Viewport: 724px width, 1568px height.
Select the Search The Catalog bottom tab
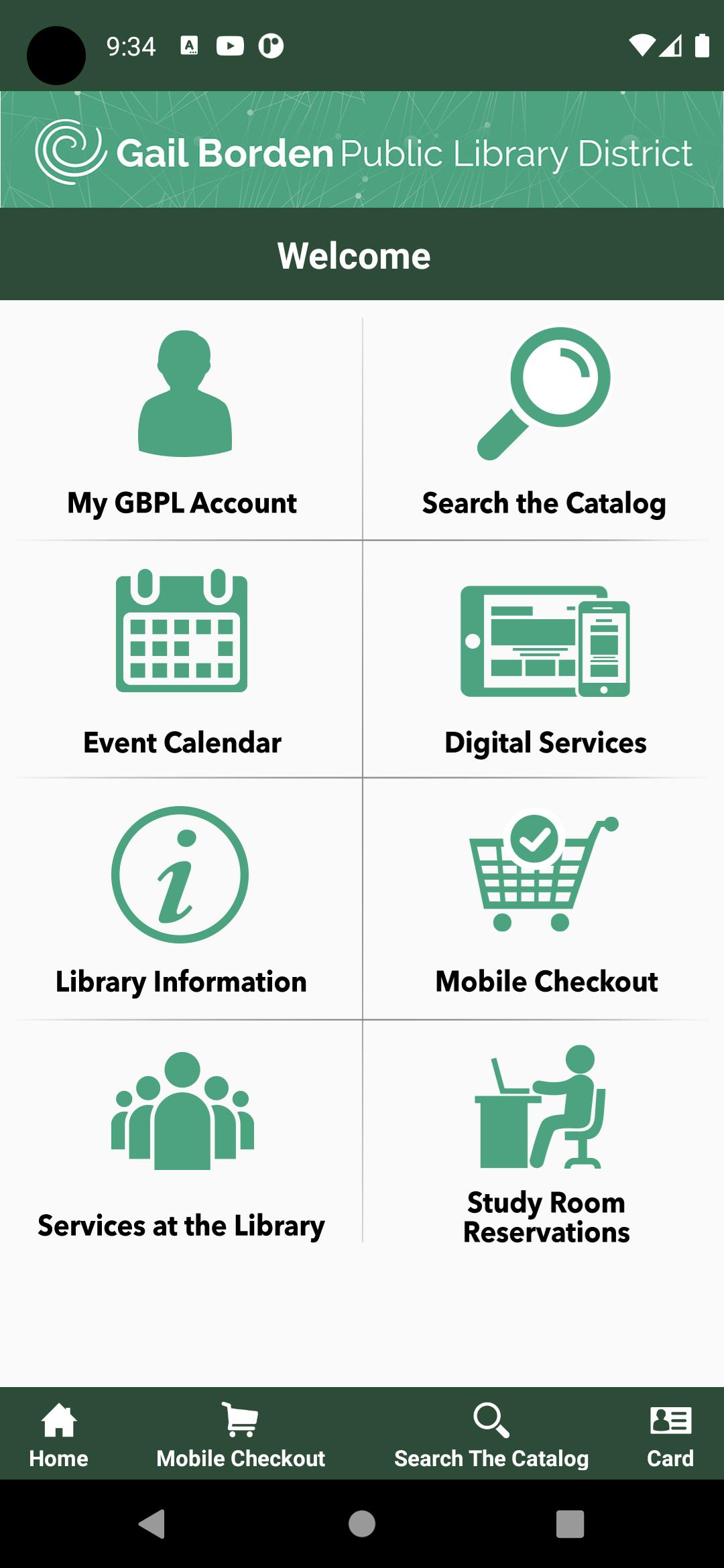(491, 1434)
